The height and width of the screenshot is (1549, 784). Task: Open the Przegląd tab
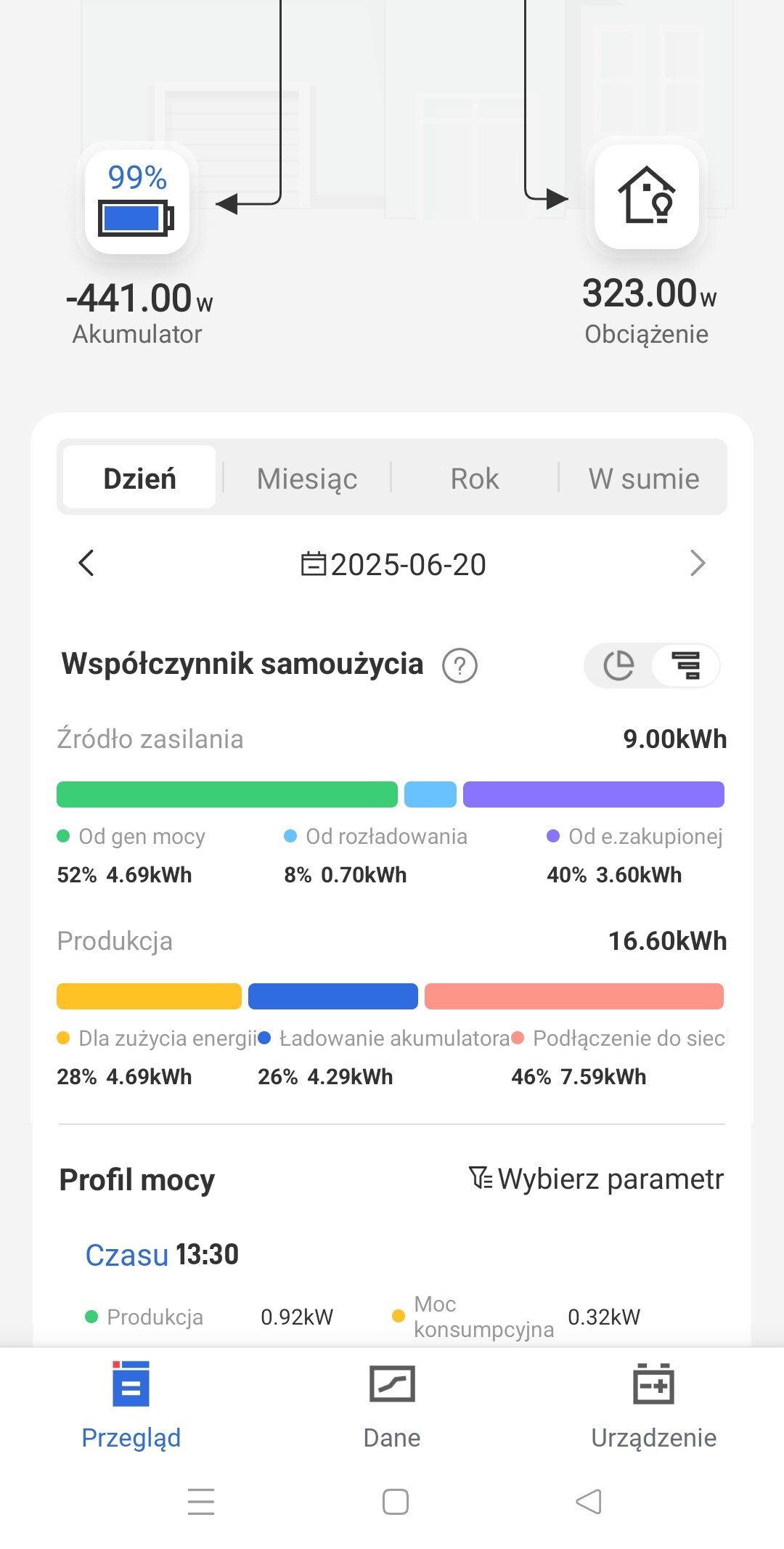click(x=131, y=1405)
